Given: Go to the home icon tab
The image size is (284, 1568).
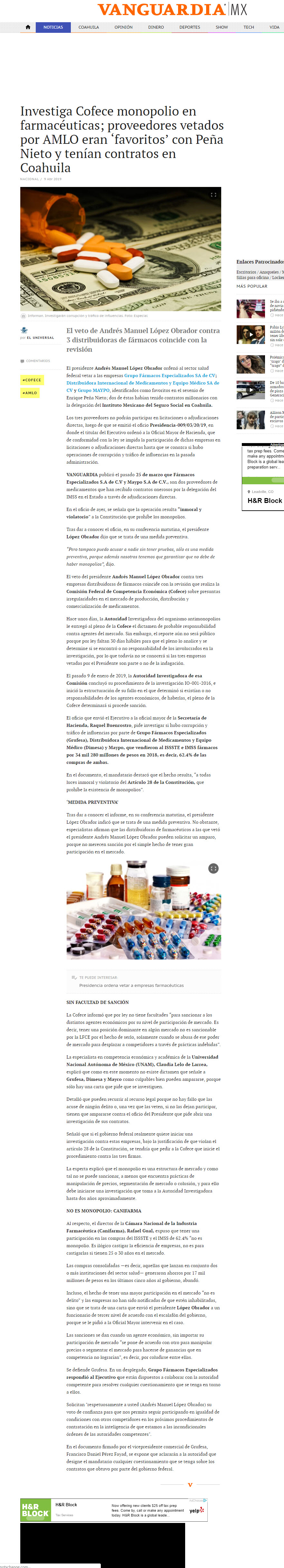Looking at the screenshot, I should coord(27,27).
